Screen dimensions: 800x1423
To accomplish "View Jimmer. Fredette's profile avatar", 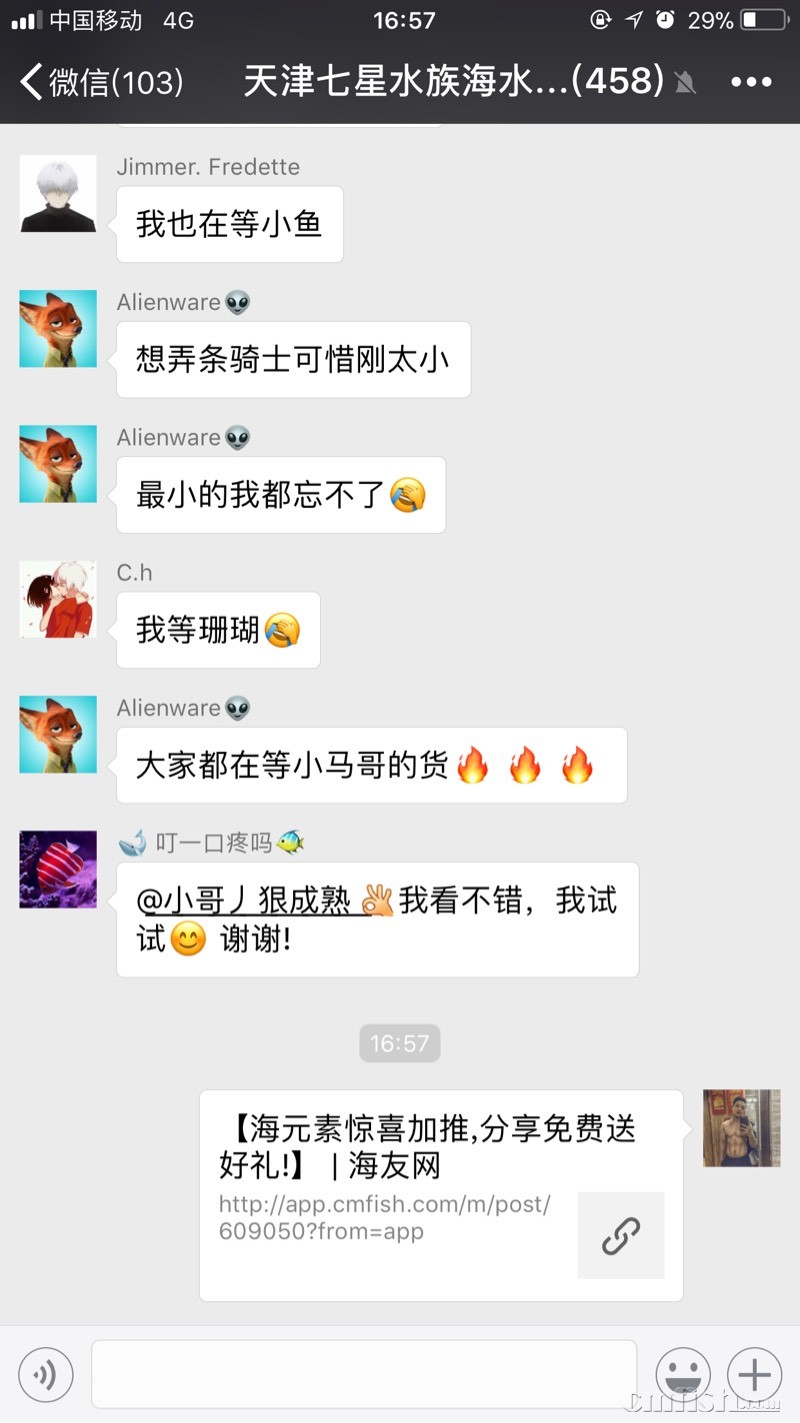I will (x=58, y=193).
